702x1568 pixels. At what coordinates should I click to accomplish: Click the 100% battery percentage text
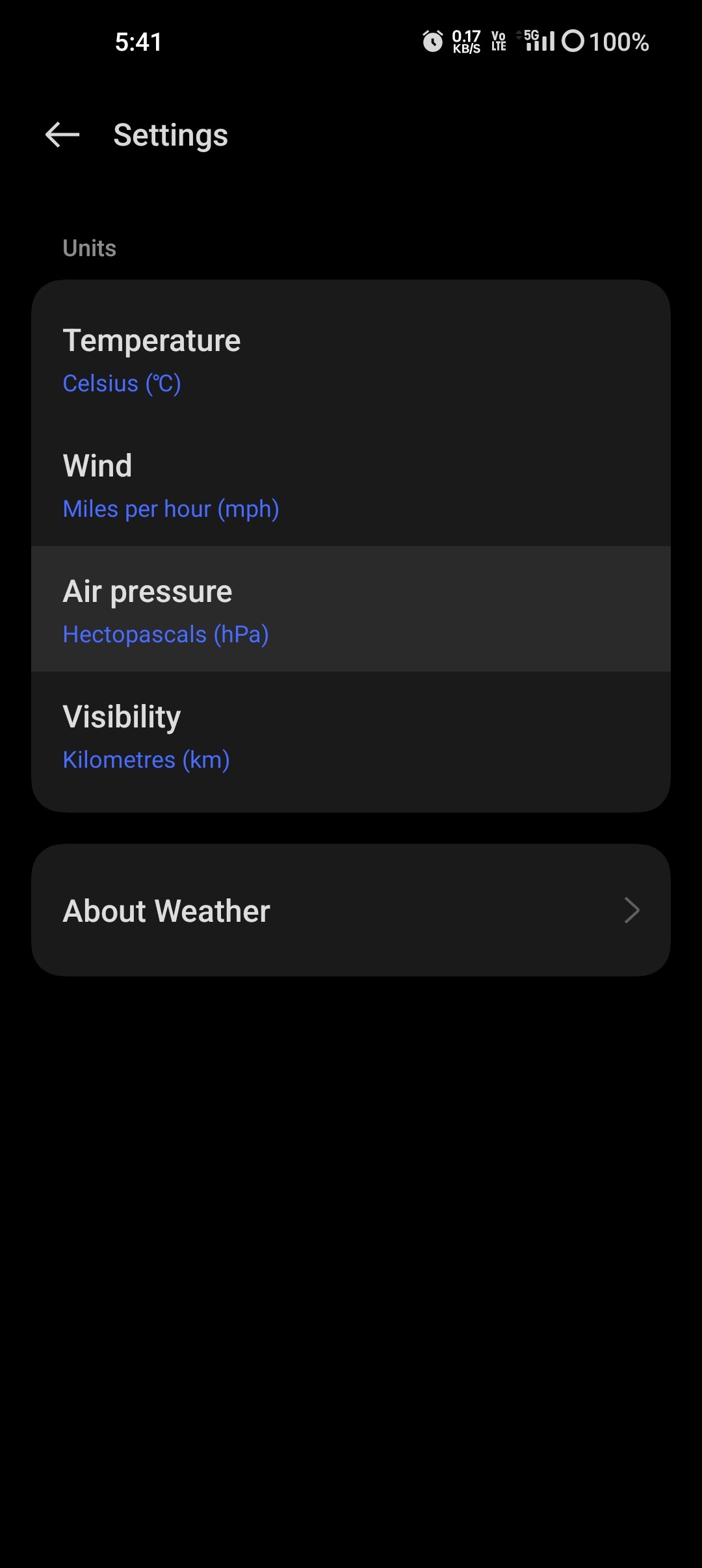[x=619, y=42]
